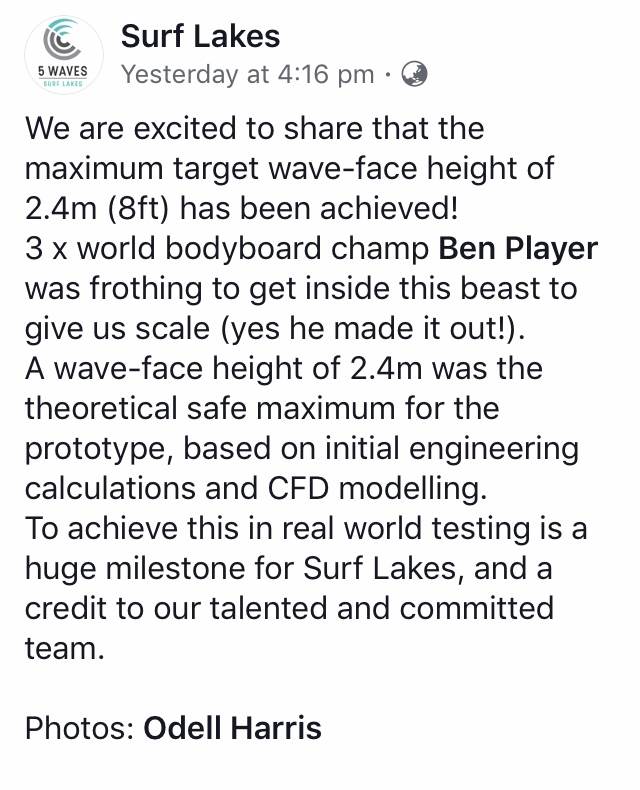Open the tagged profile Ben Player
Viewport: 640px width, 790px height.
pos(518,248)
